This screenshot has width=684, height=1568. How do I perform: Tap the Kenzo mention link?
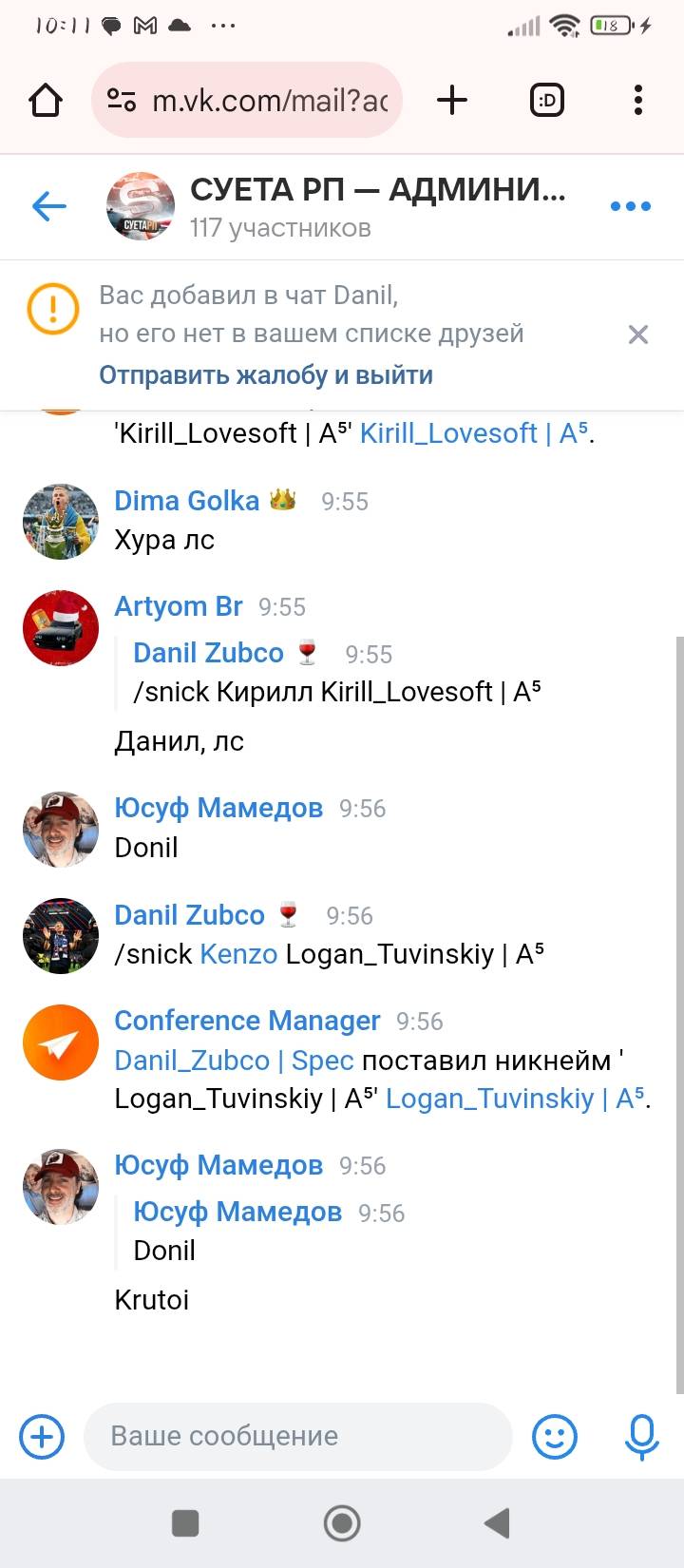point(238,953)
